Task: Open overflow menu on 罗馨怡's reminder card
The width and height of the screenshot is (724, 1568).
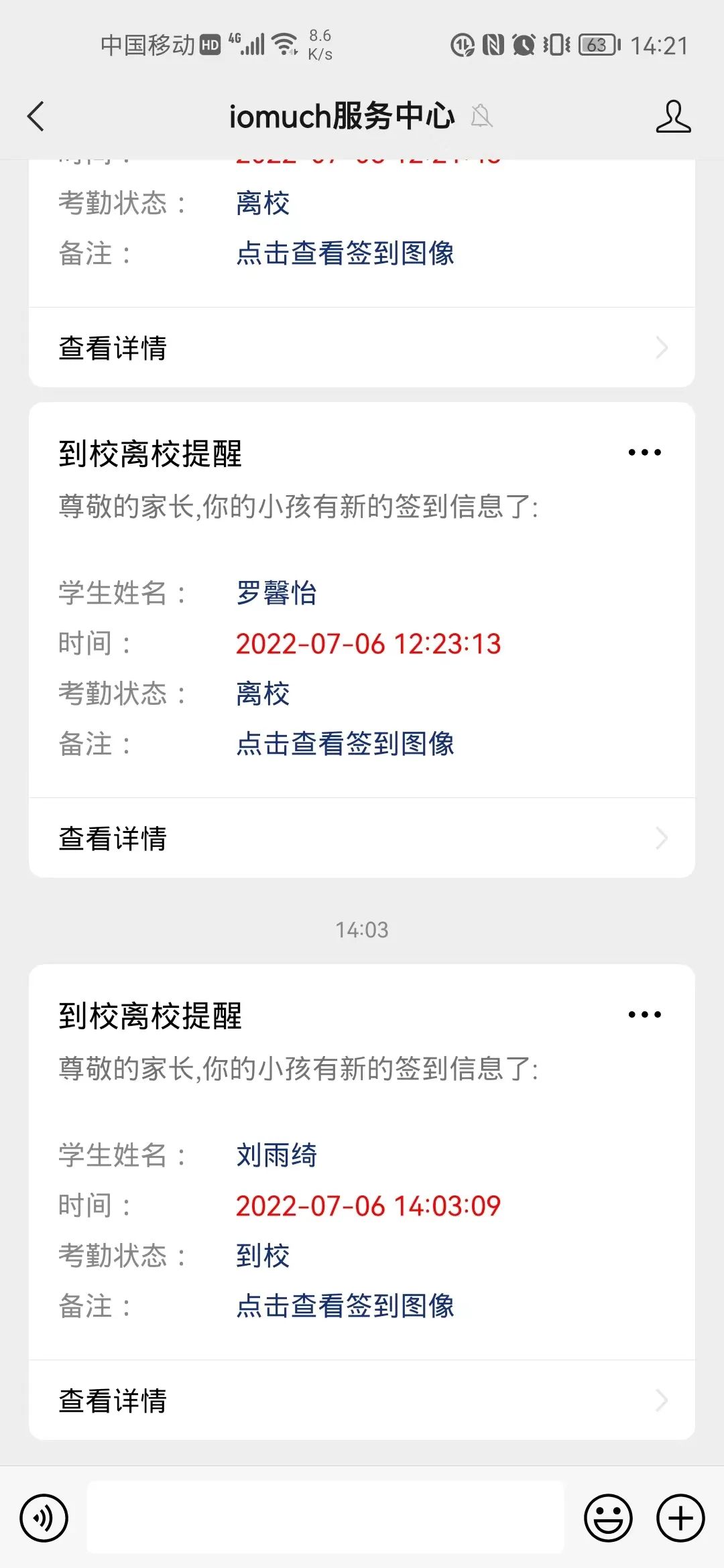Action: pos(644,453)
